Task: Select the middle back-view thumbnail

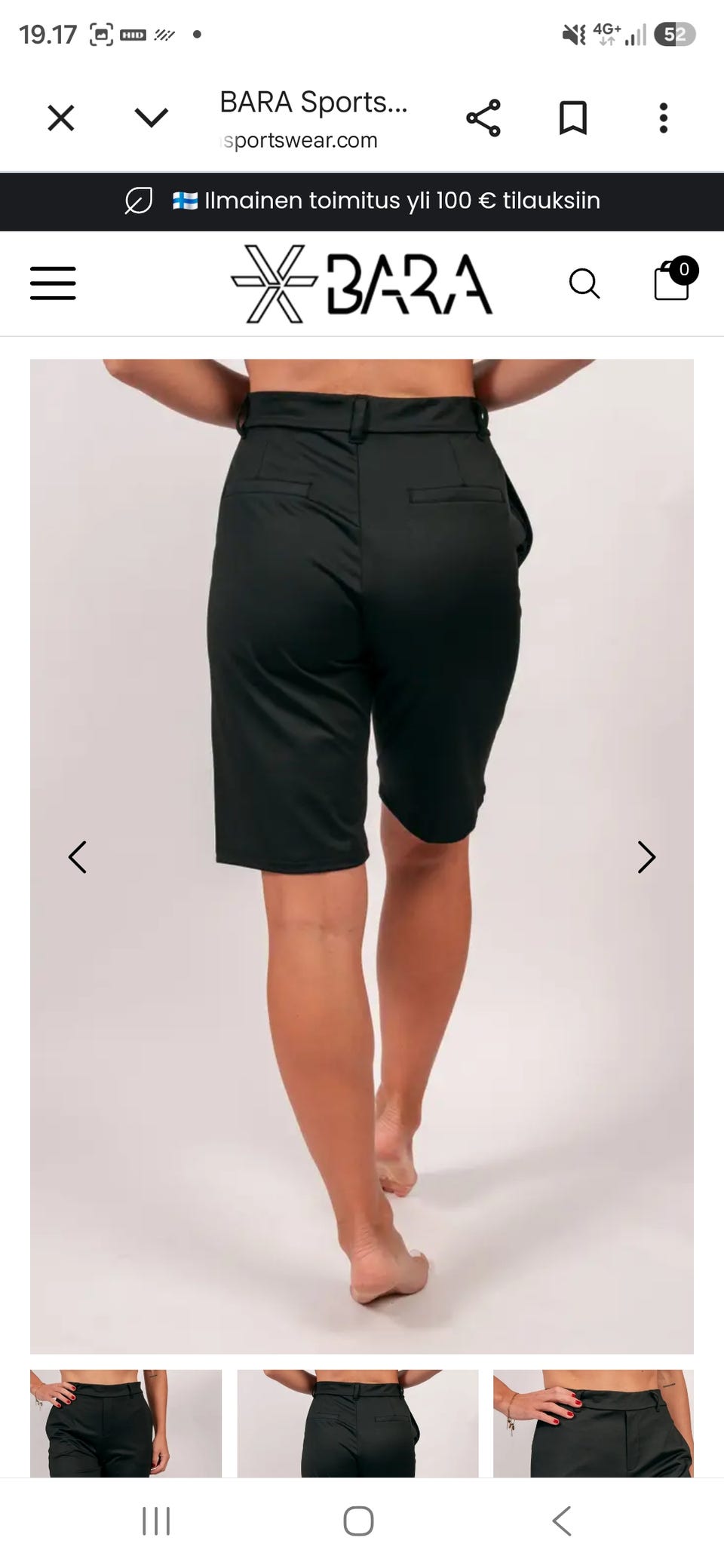Action: (x=357, y=1423)
